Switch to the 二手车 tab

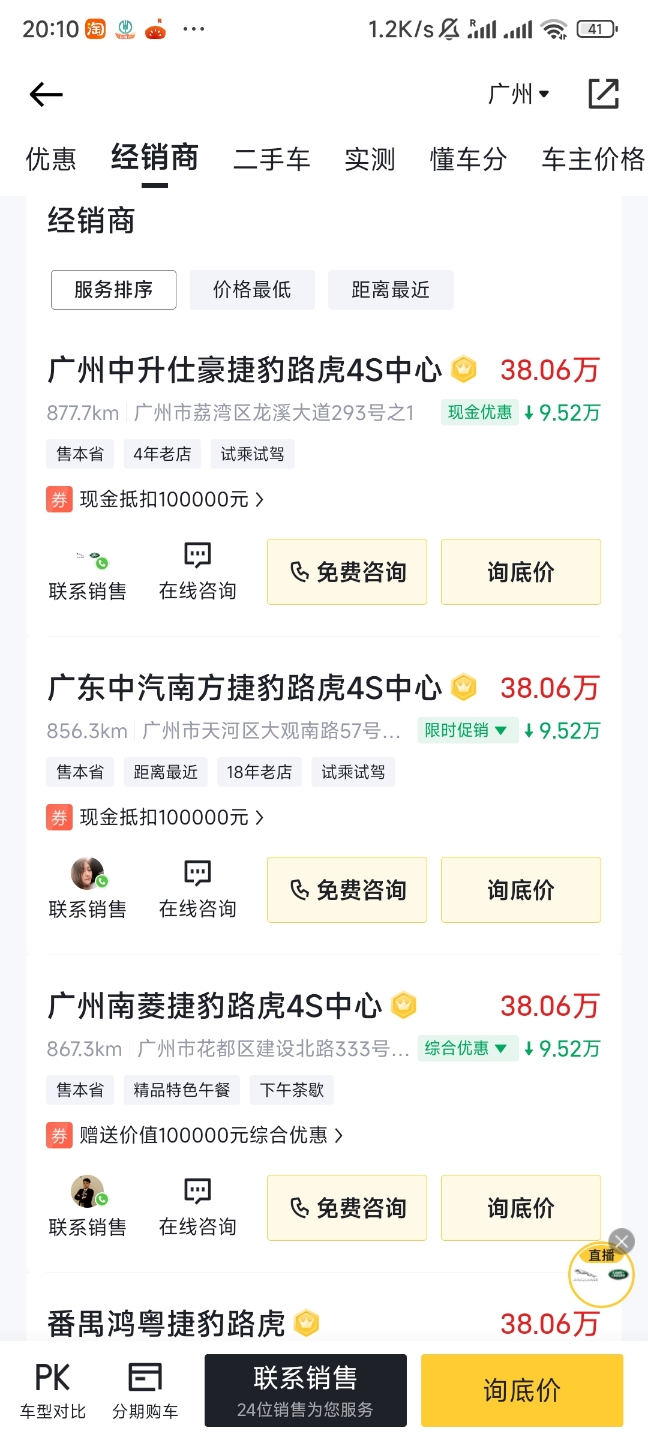click(x=272, y=159)
